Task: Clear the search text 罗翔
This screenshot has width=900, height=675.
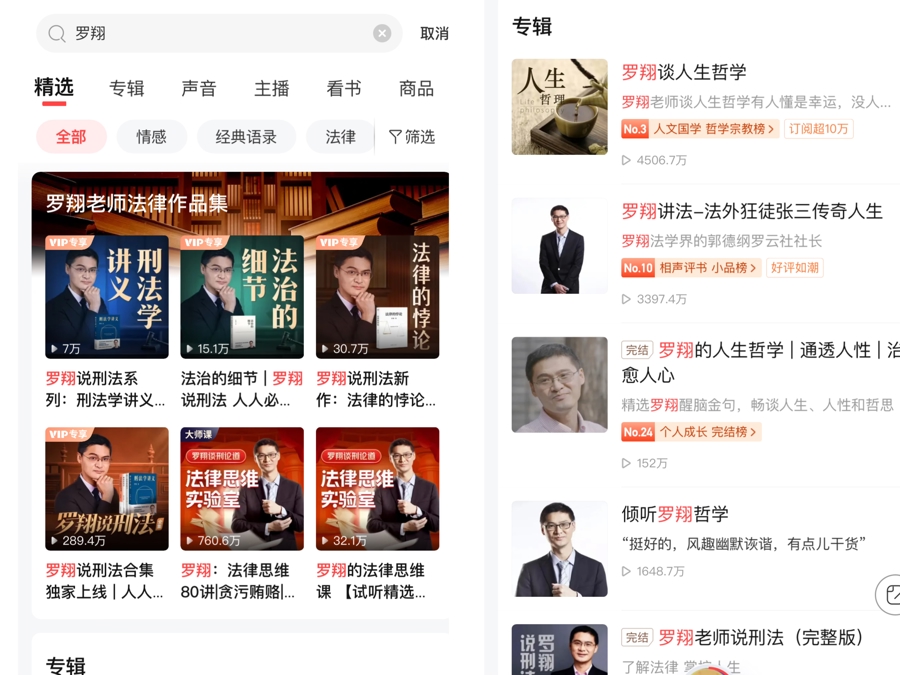Action: click(x=382, y=33)
